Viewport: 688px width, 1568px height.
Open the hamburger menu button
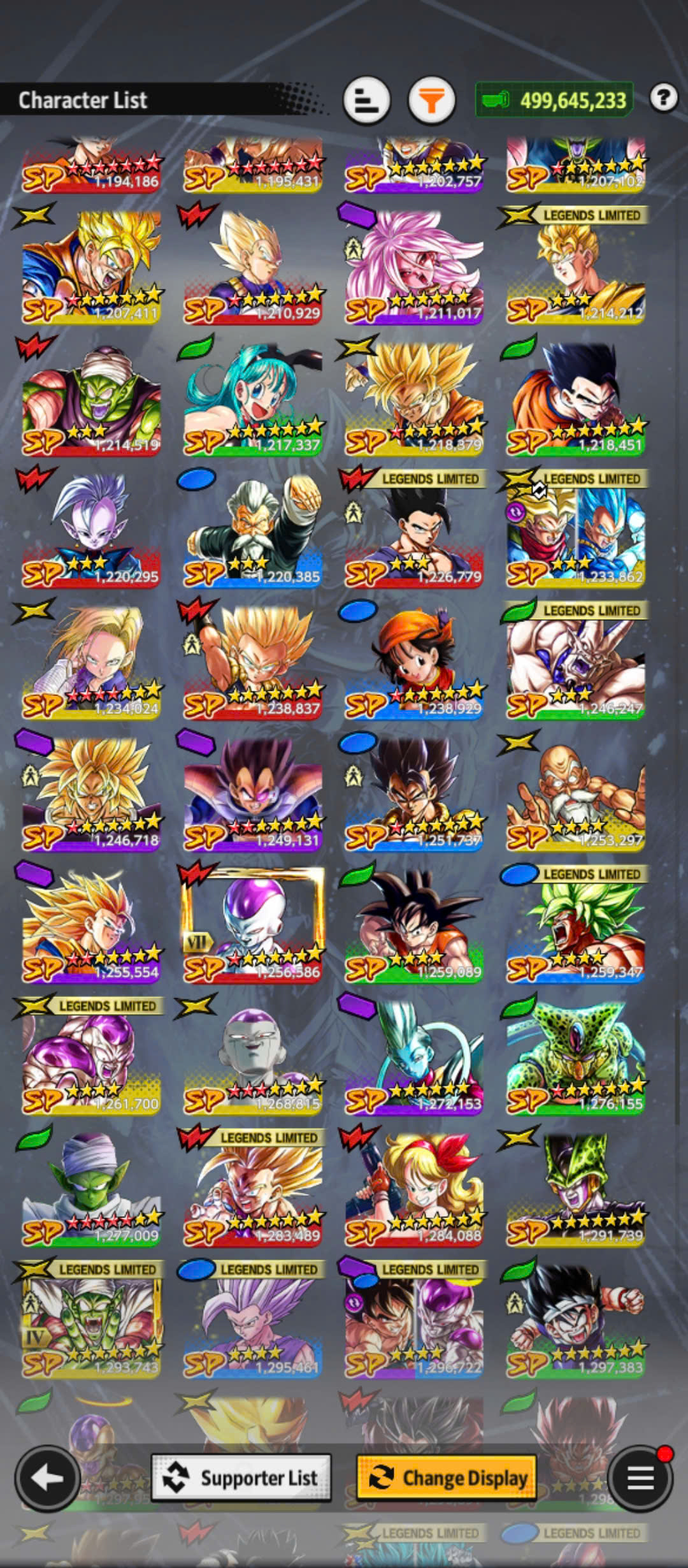(640, 1478)
